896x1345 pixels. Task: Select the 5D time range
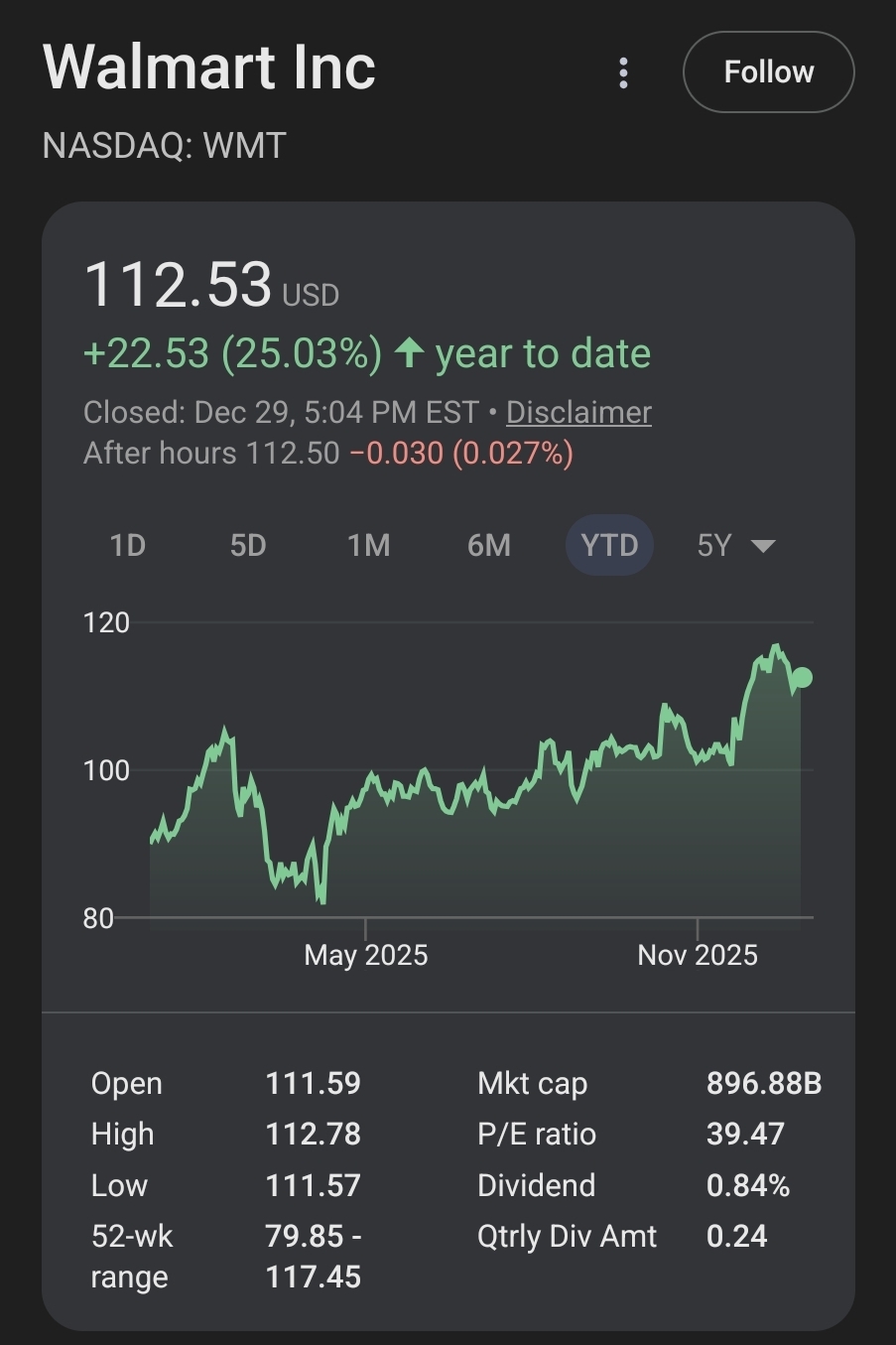point(248,545)
